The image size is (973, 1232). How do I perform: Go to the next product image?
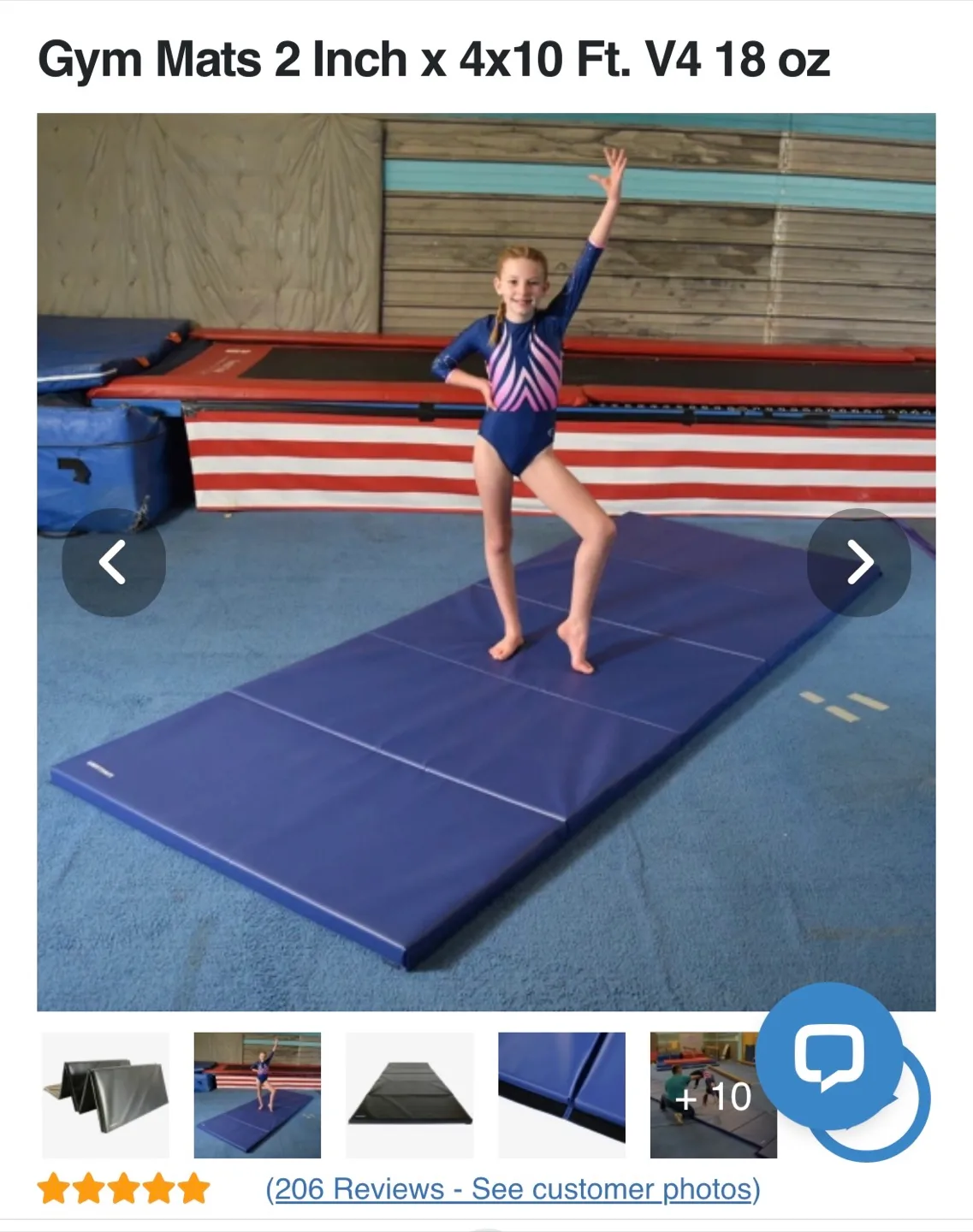click(x=859, y=562)
